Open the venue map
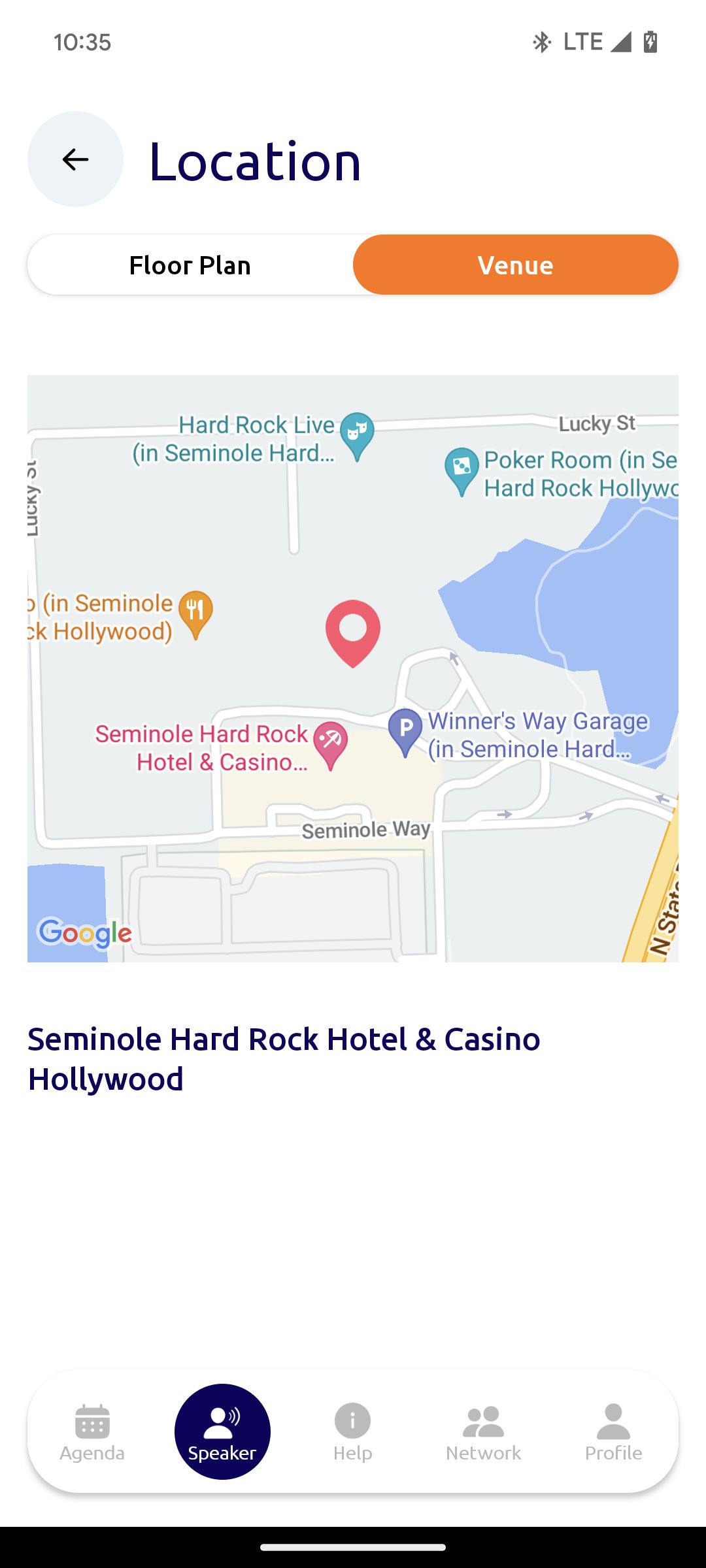 click(353, 668)
